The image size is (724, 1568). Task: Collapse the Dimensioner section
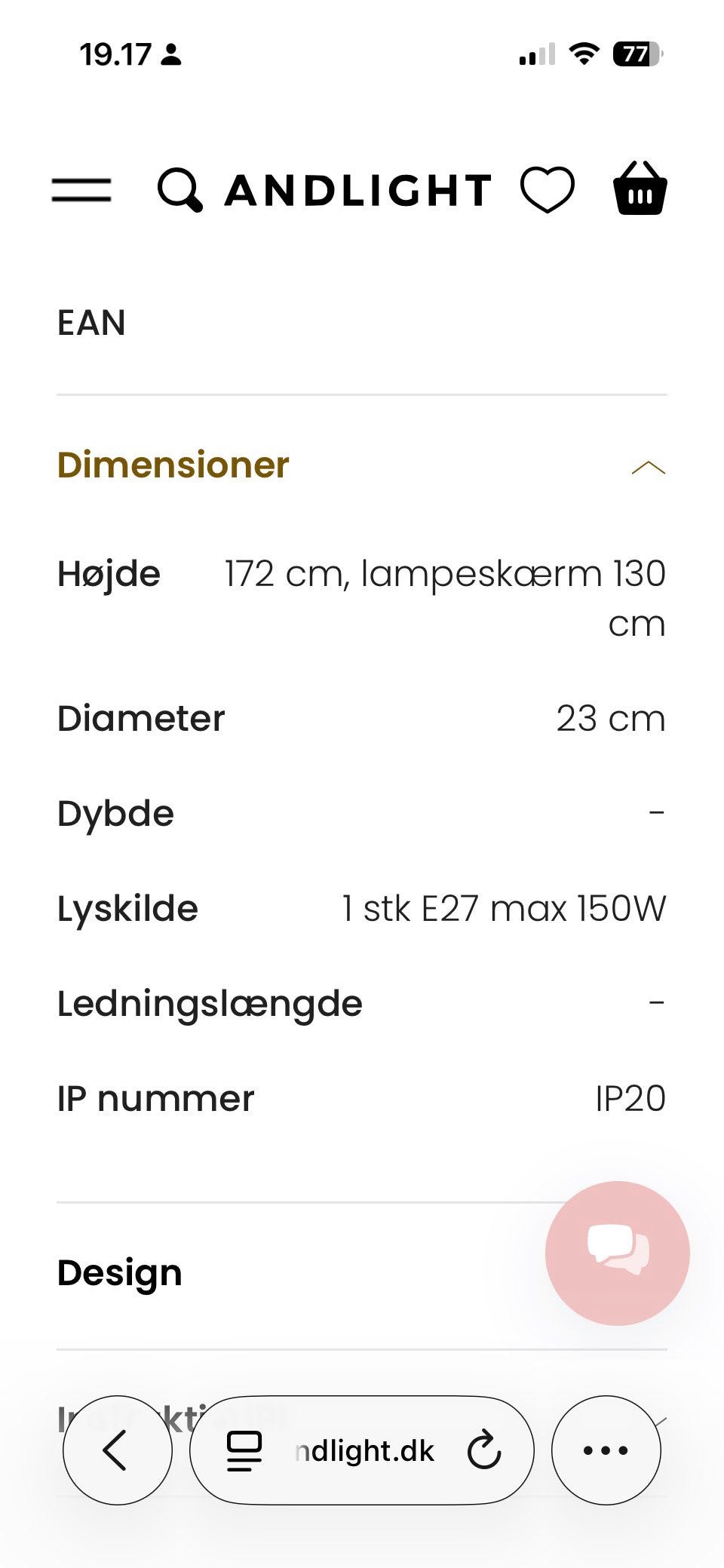(648, 468)
